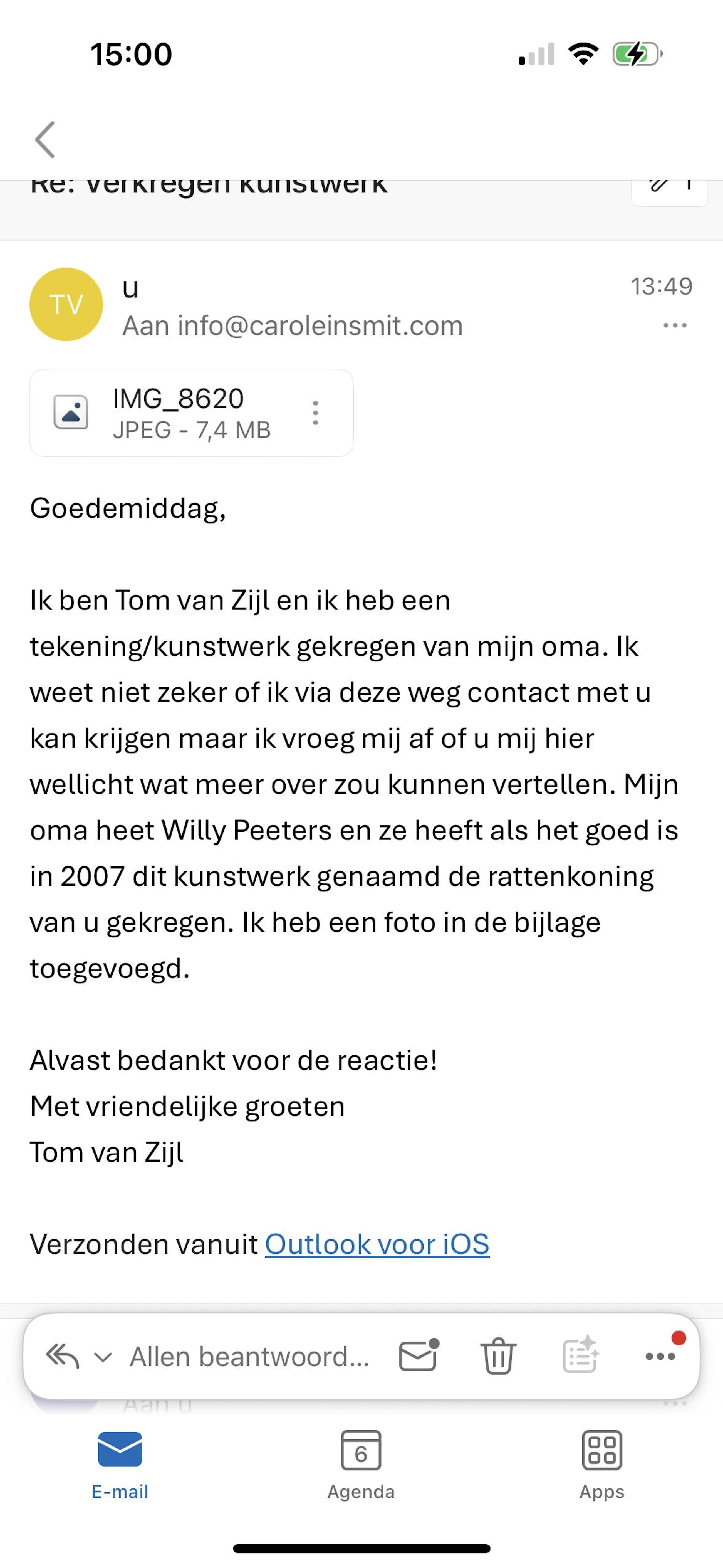Screen dimensions: 723x1568
Task: Open the IMG_8620 attachment
Action: click(177, 413)
